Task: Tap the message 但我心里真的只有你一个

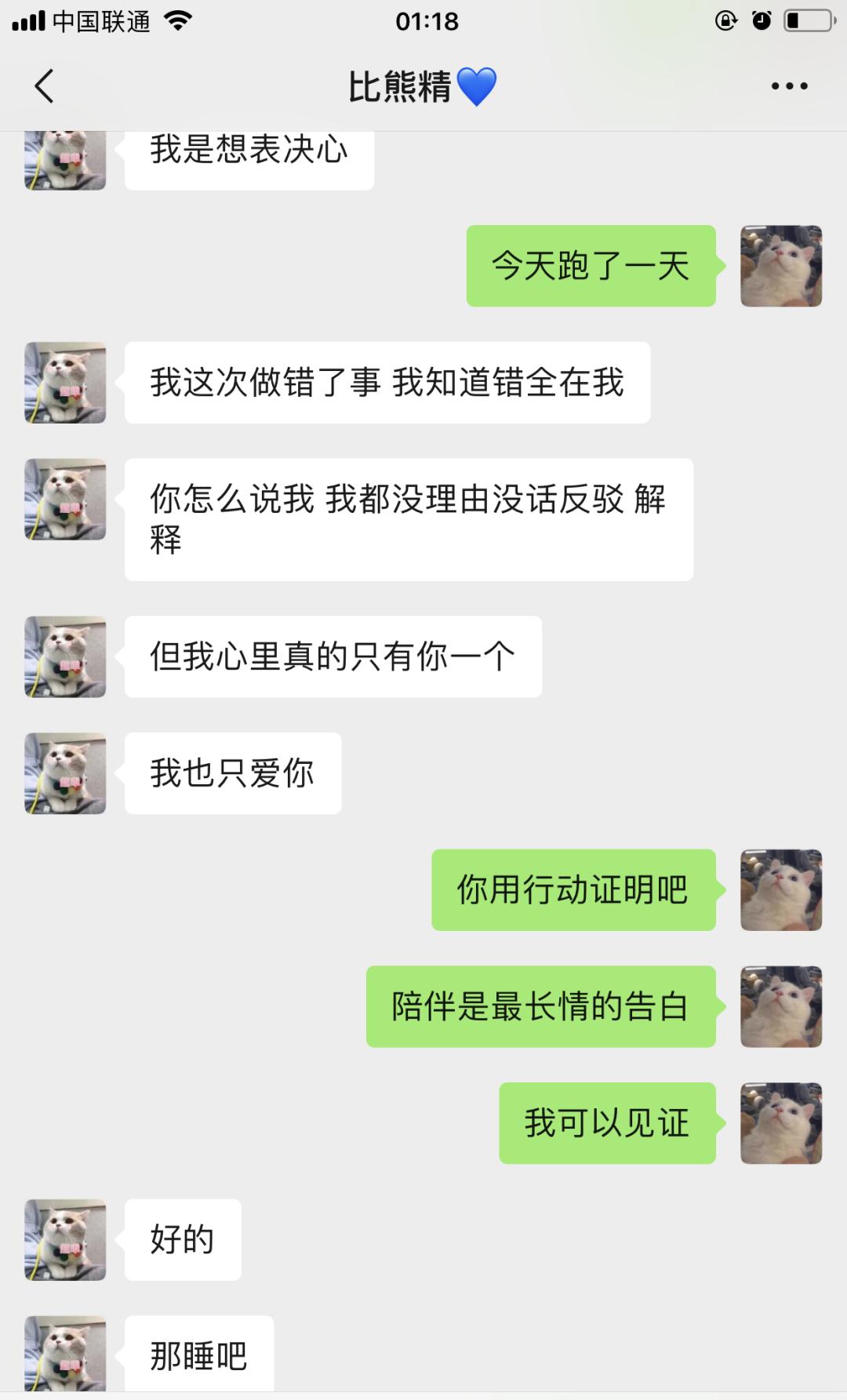Action: 332,657
